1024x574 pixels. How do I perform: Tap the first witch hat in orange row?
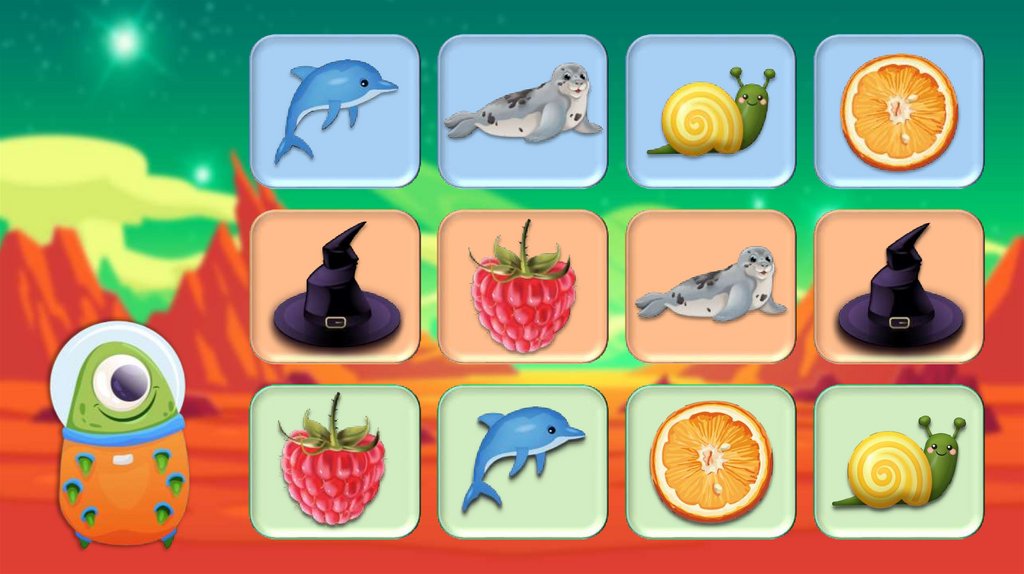tap(334, 286)
